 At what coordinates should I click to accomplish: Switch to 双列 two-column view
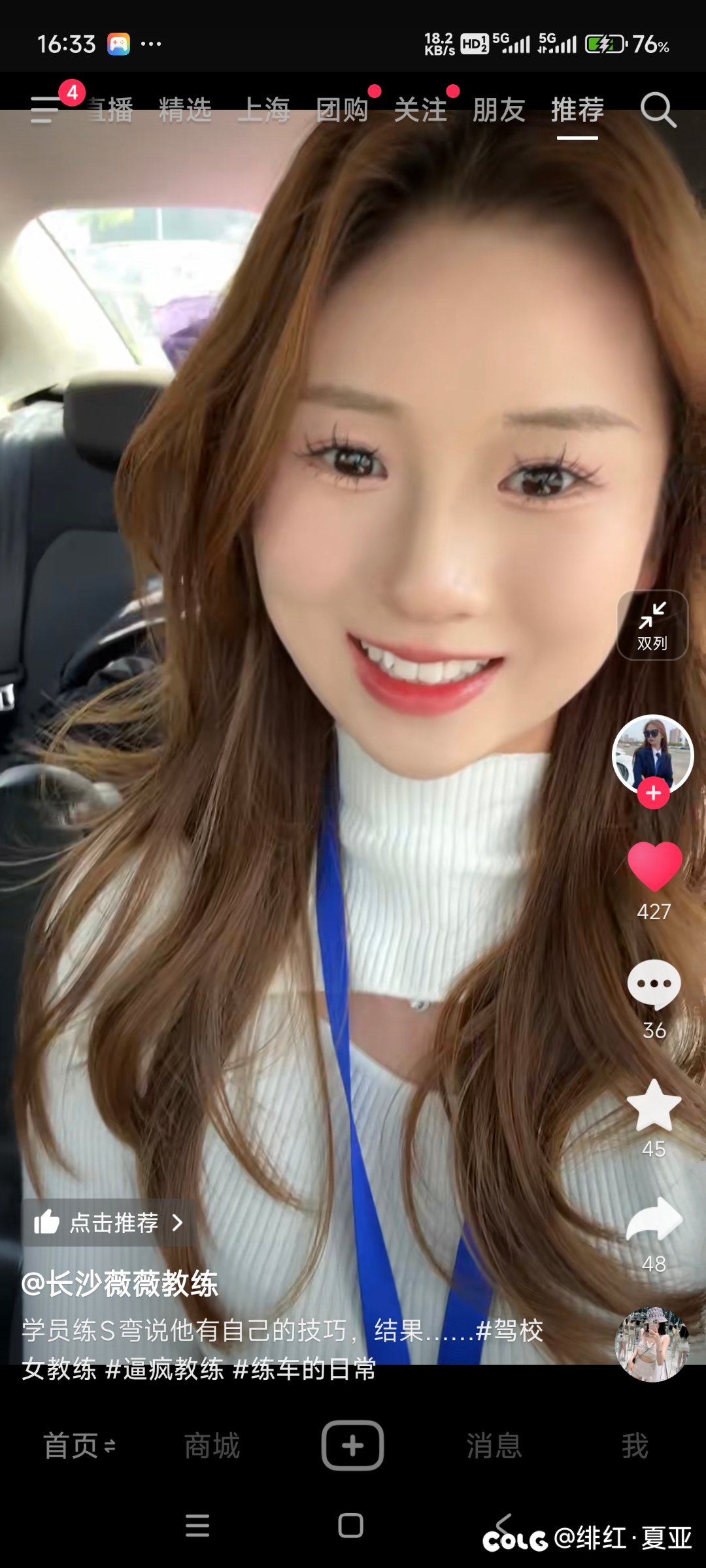(652, 625)
